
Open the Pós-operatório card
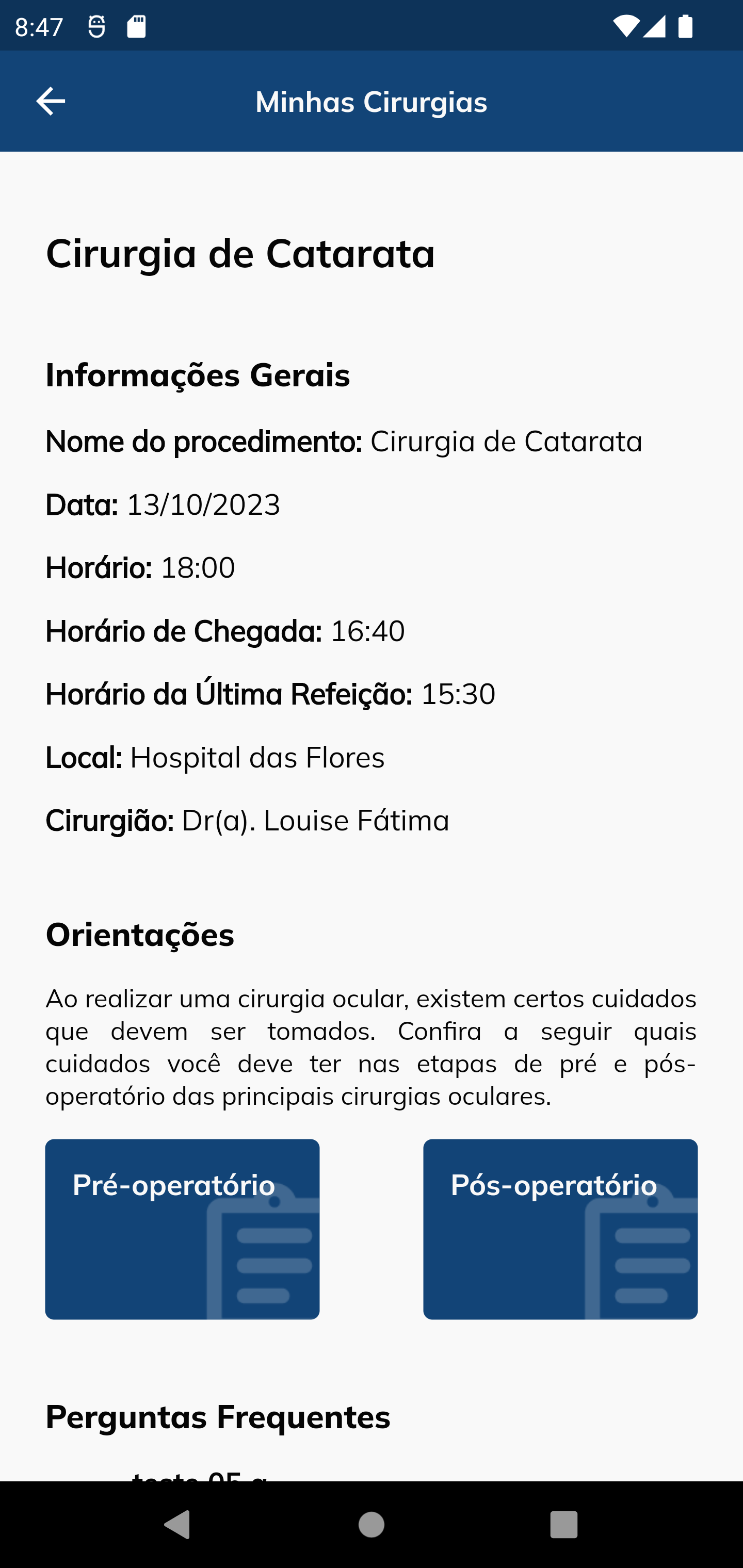click(x=560, y=1229)
